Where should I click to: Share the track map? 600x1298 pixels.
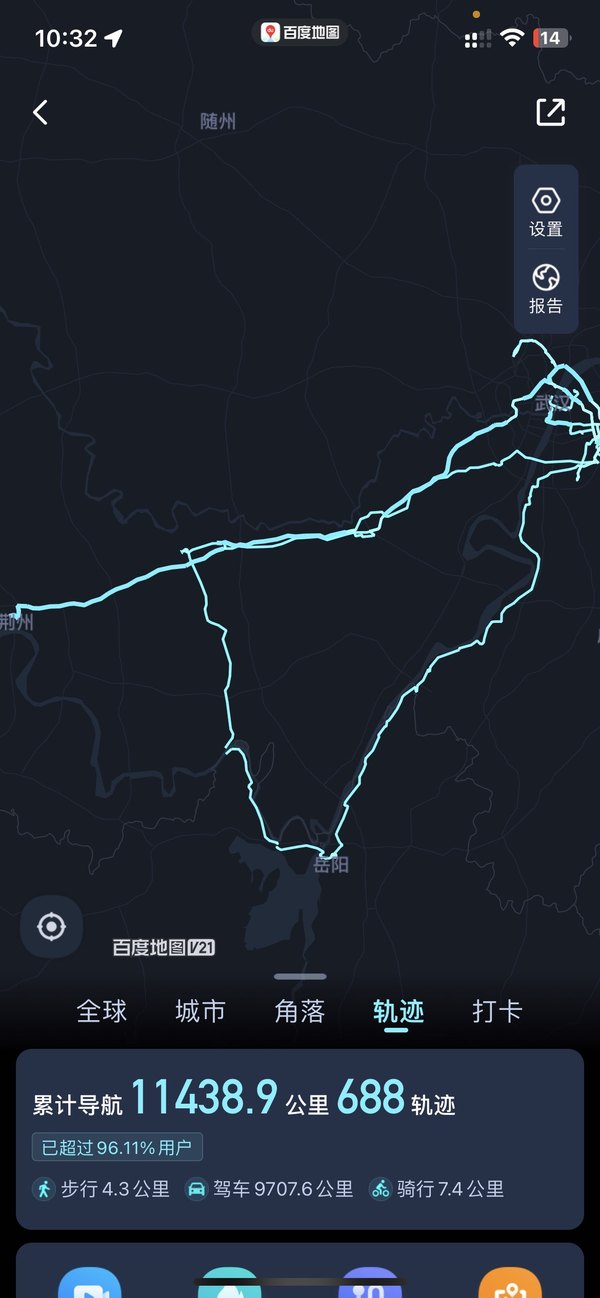551,112
